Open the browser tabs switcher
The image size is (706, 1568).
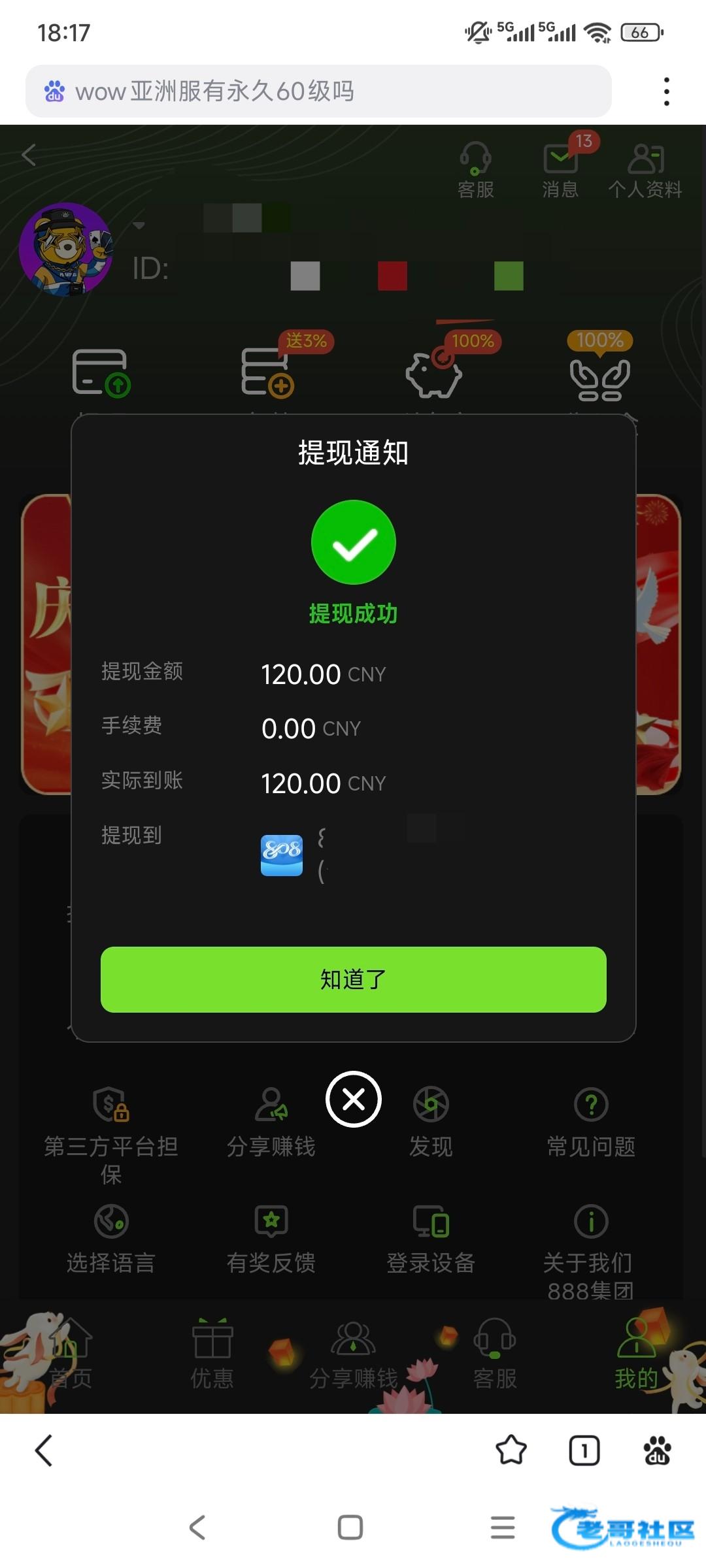584,1451
